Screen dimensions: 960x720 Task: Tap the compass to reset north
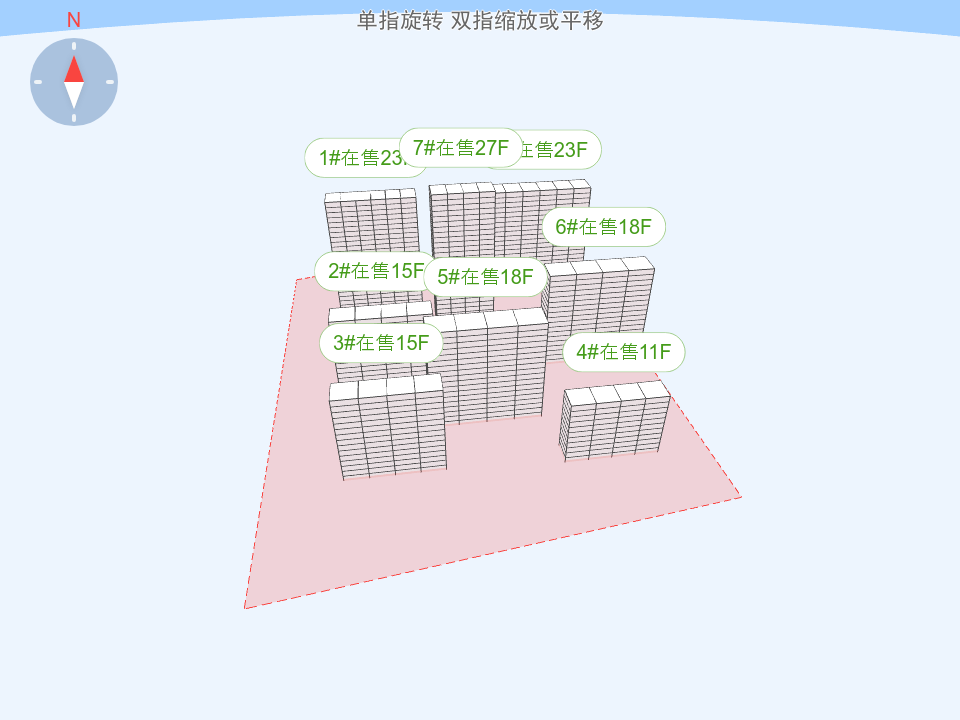coord(74,82)
